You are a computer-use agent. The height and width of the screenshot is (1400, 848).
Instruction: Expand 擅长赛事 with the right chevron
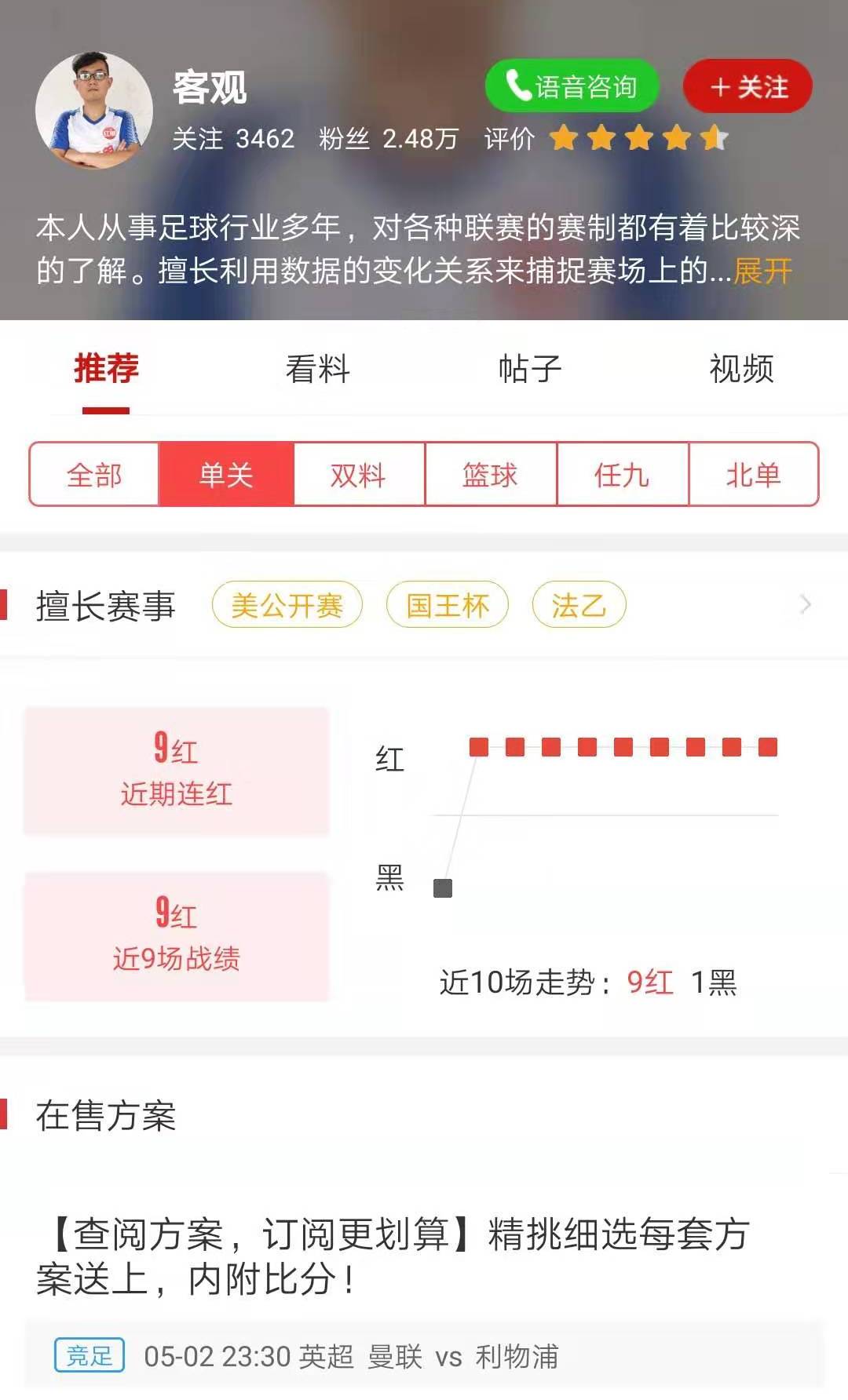pos(805,605)
